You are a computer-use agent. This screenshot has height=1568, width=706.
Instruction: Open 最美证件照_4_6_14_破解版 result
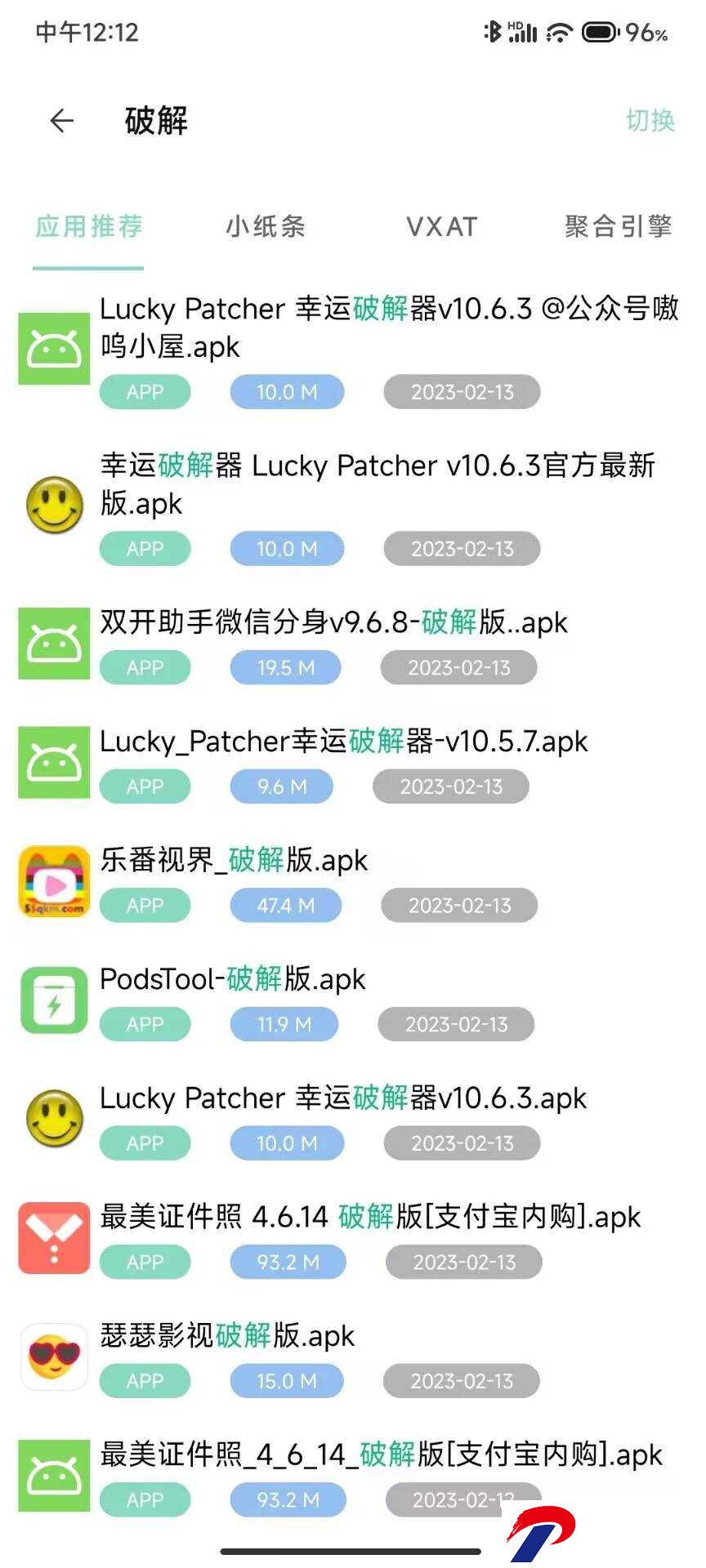point(353,1477)
